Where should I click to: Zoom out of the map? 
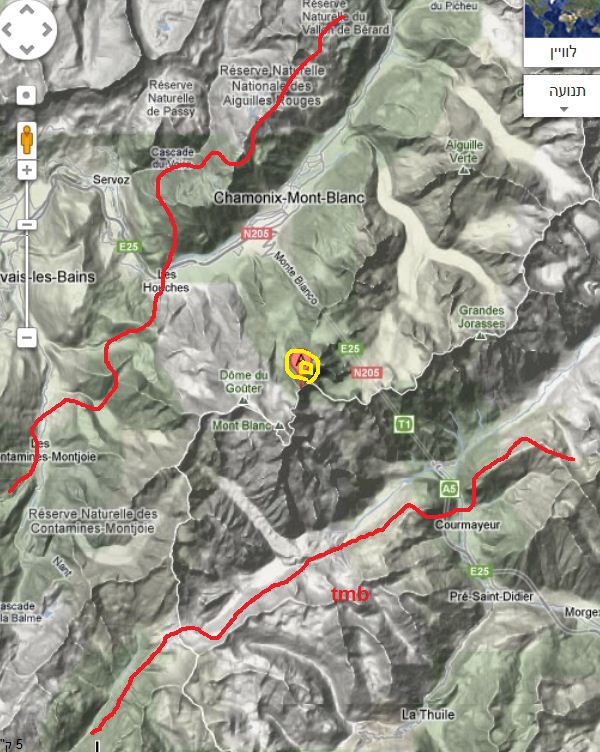(26, 338)
